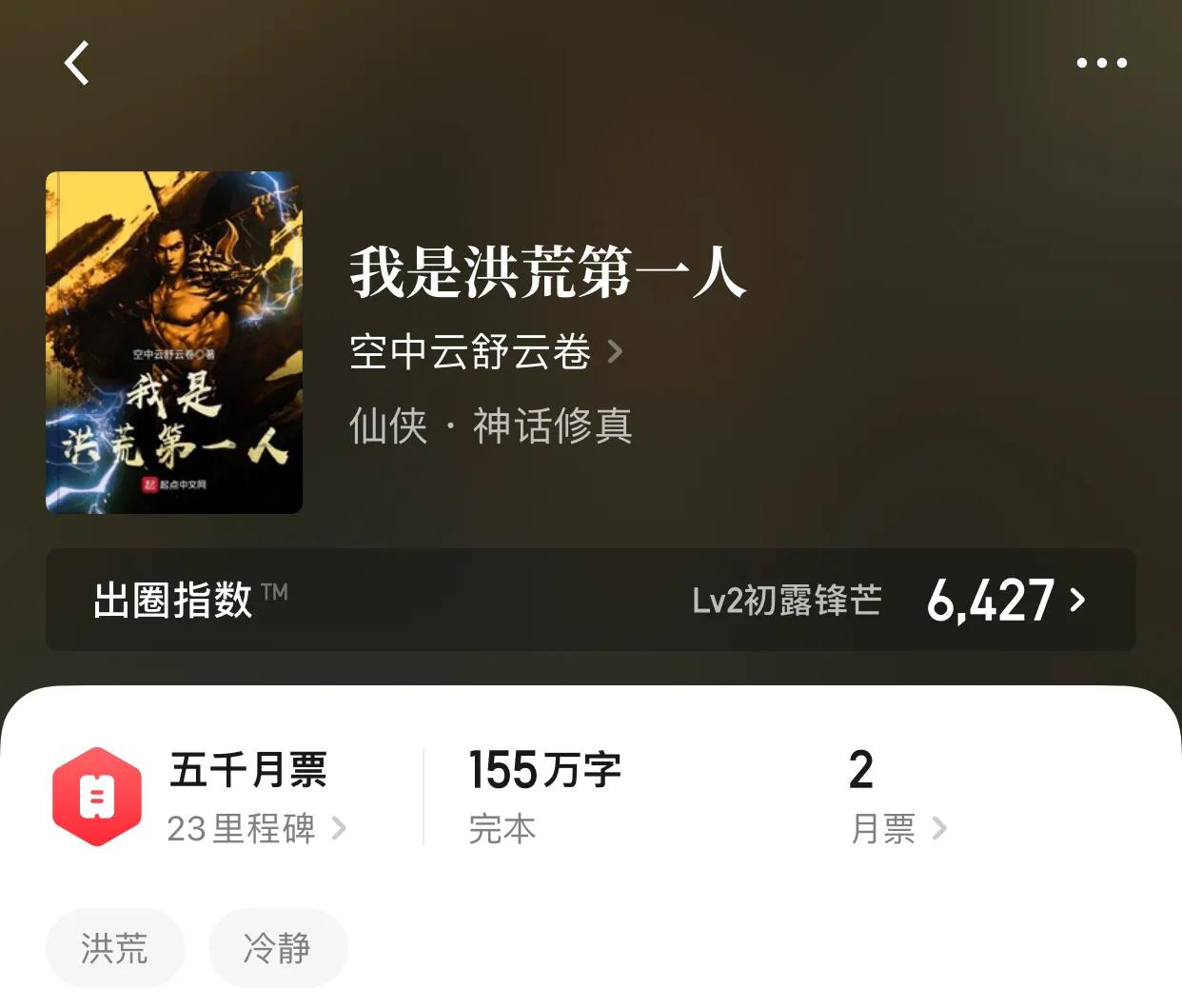Select the 冷静 tag chip
This screenshot has width=1182, height=1008.
coord(278,948)
